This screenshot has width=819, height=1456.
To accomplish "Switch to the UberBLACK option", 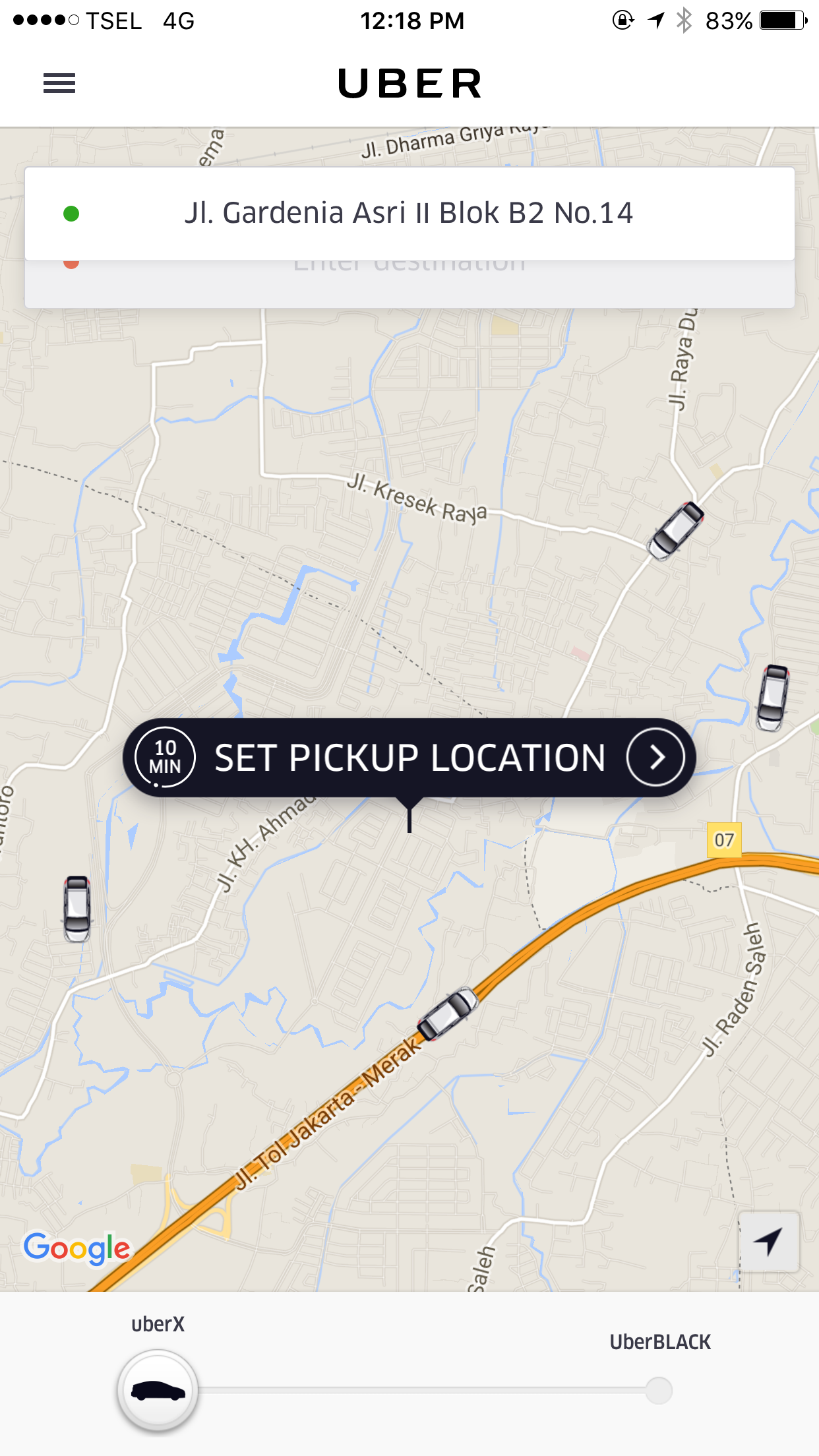I will click(x=659, y=1391).
